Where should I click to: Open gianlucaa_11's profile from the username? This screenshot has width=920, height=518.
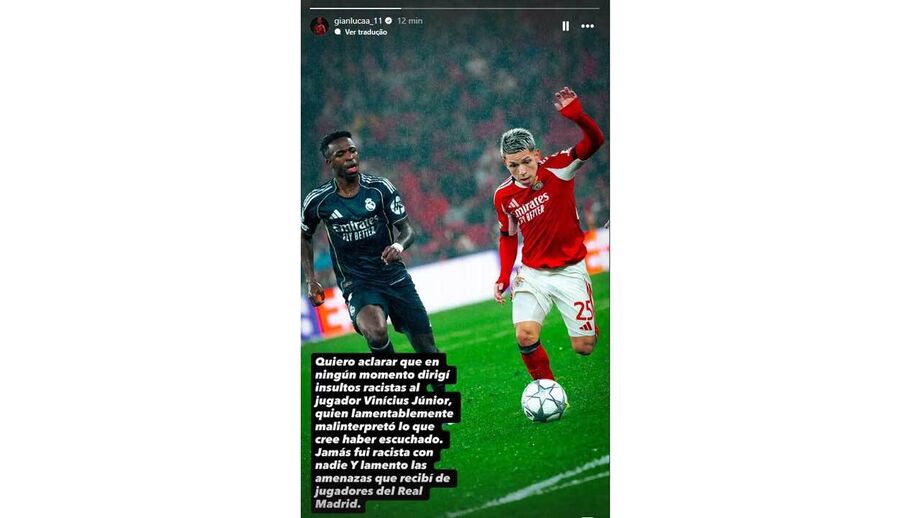pos(358,20)
